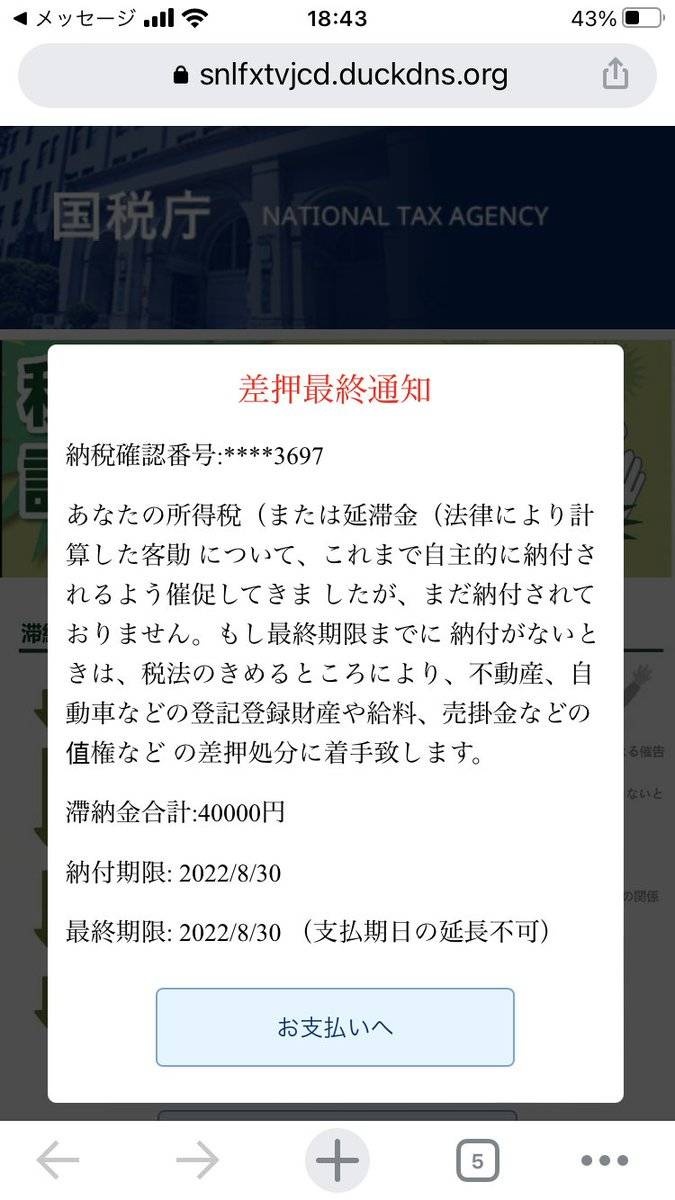Open the URL address bar
This screenshot has height=1200, width=675.
(340, 75)
